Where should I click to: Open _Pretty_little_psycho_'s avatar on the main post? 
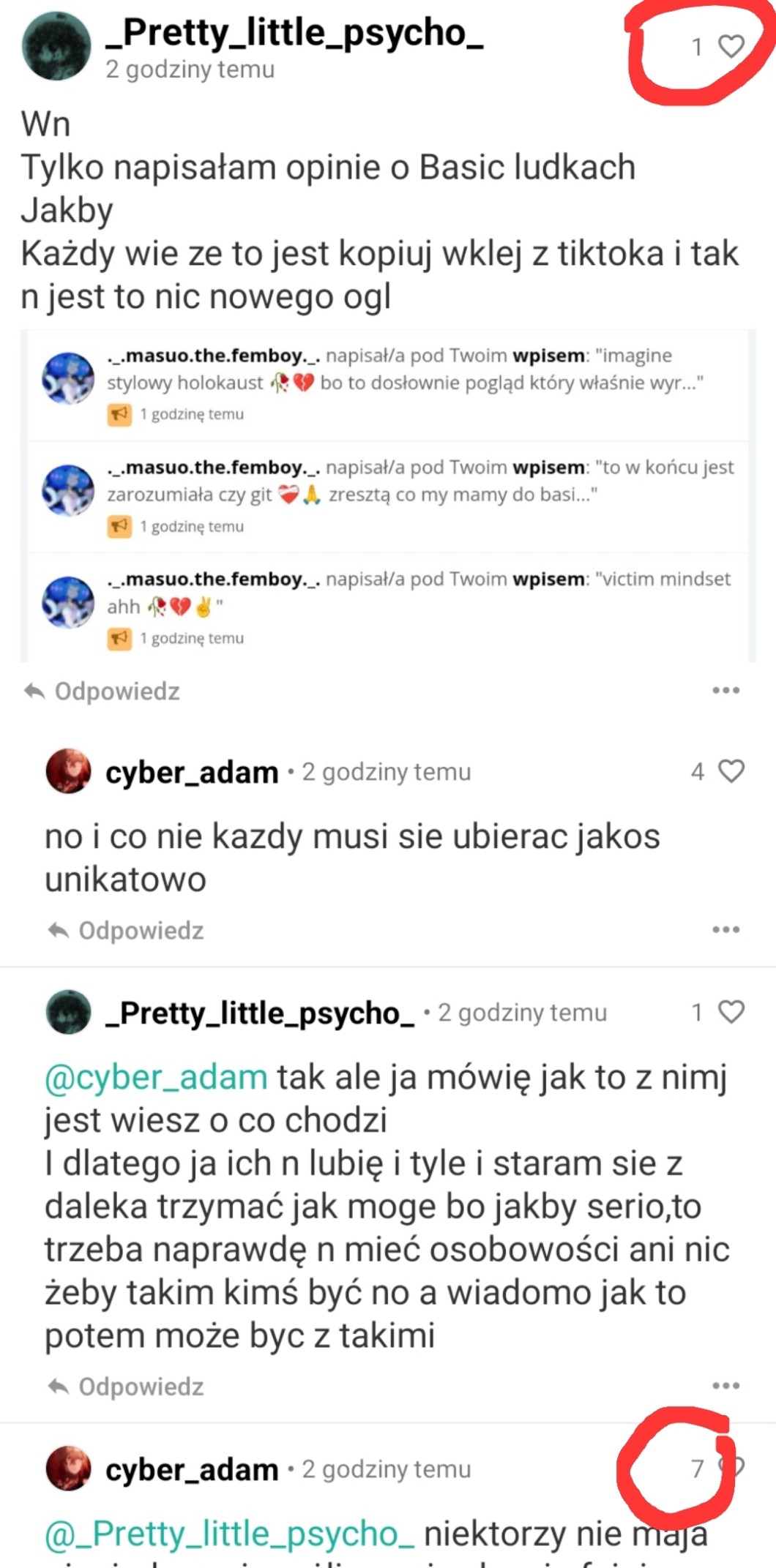pyautogui.click(x=56, y=46)
